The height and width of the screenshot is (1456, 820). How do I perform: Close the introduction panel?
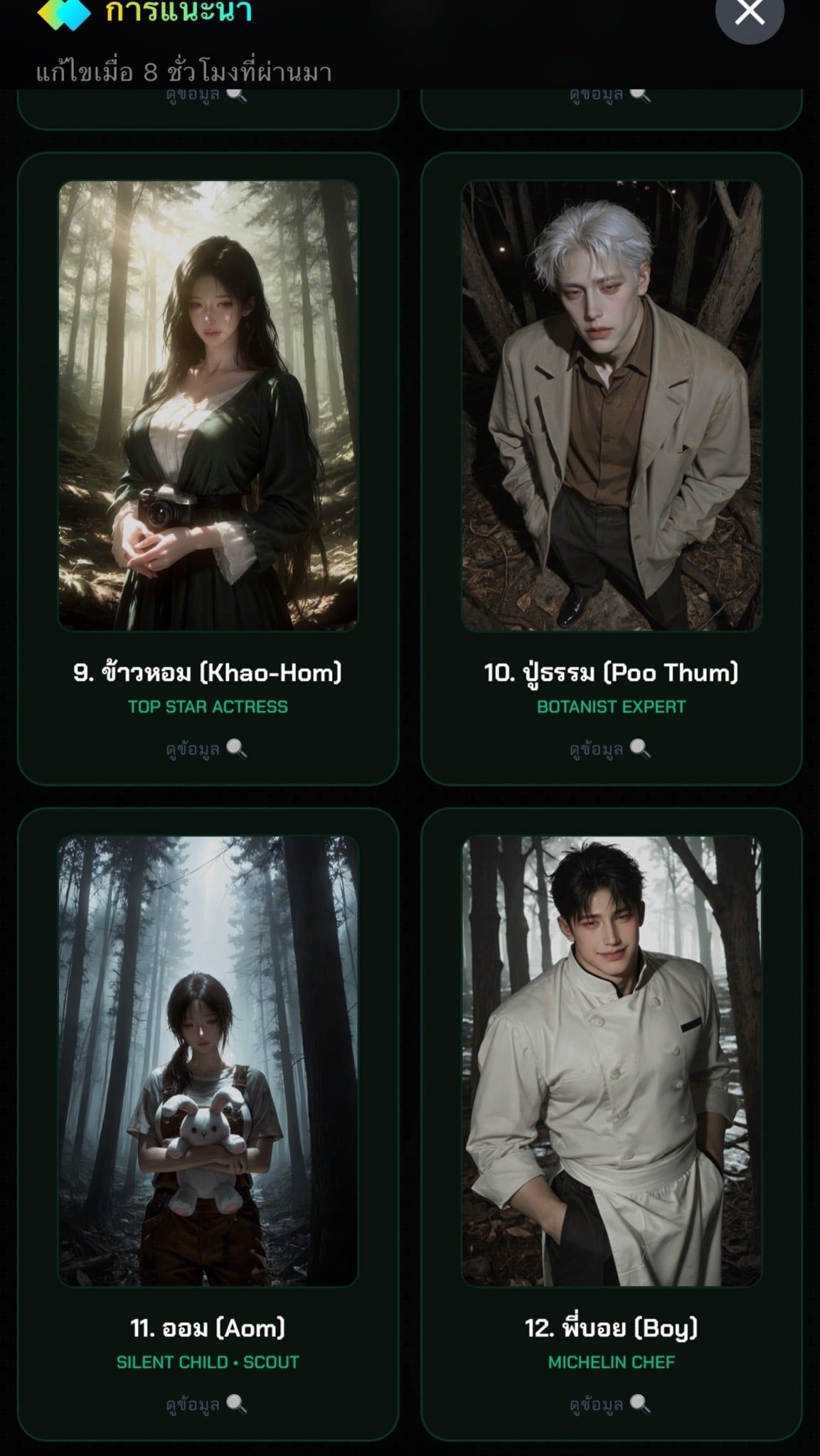click(x=750, y=13)
